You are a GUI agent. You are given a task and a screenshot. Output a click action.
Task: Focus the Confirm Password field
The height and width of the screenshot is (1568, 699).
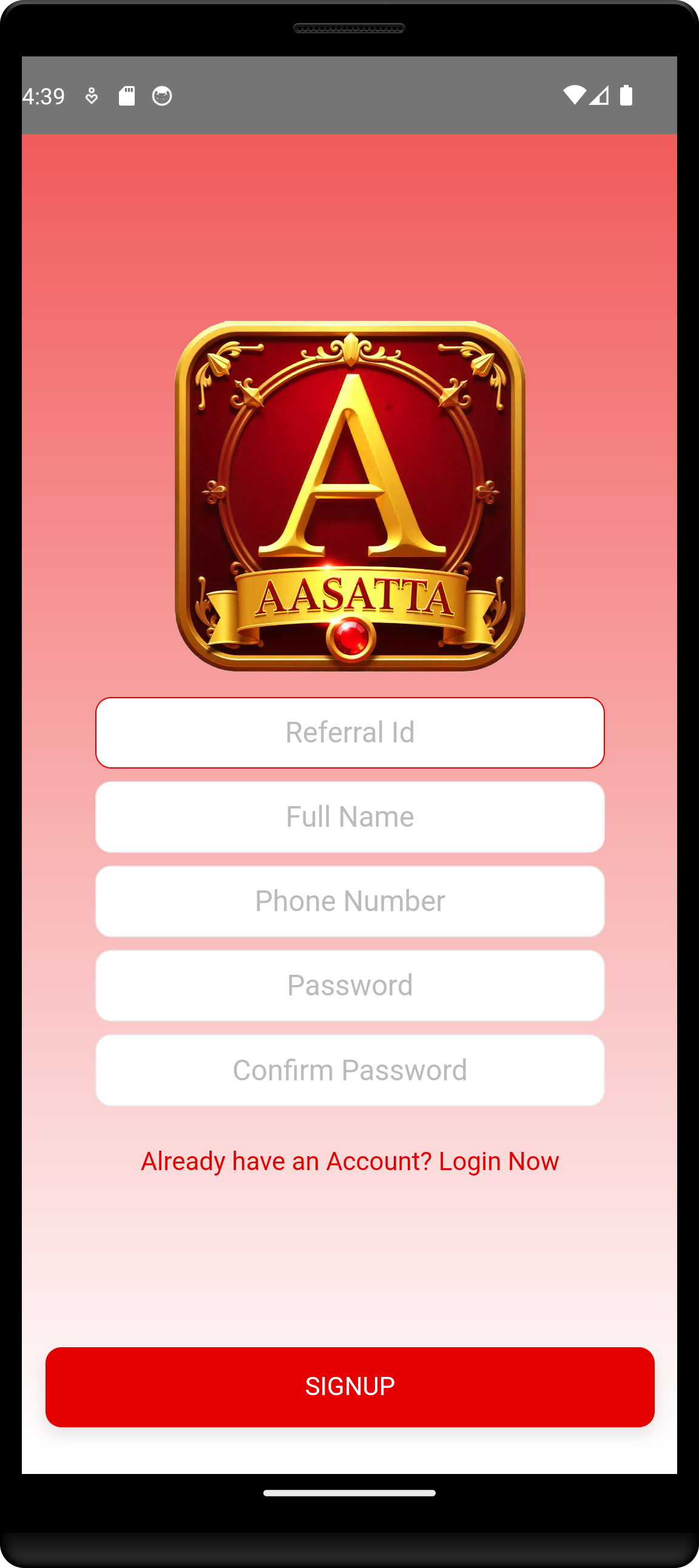coord(349,1070)
